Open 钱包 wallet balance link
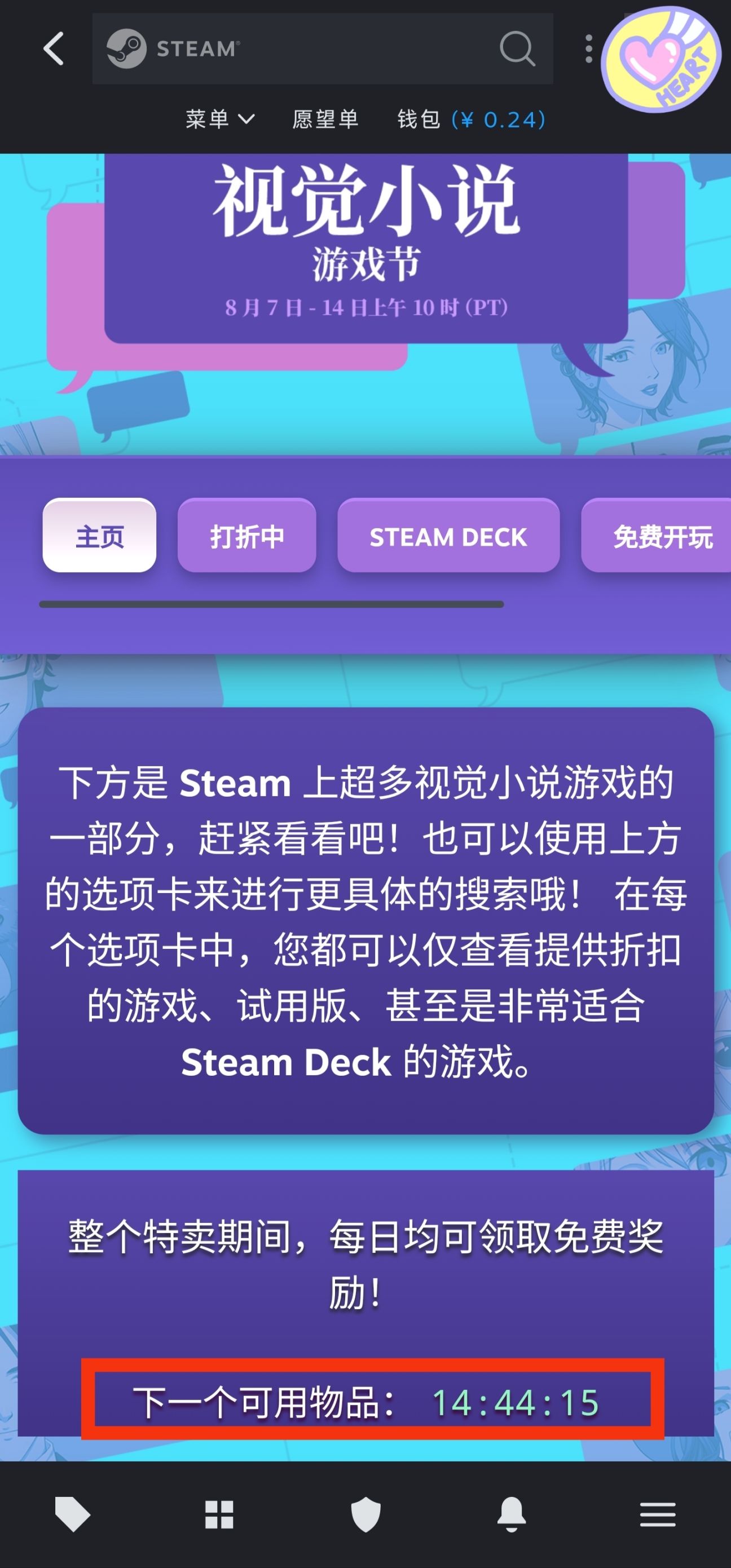 (471, 120)
